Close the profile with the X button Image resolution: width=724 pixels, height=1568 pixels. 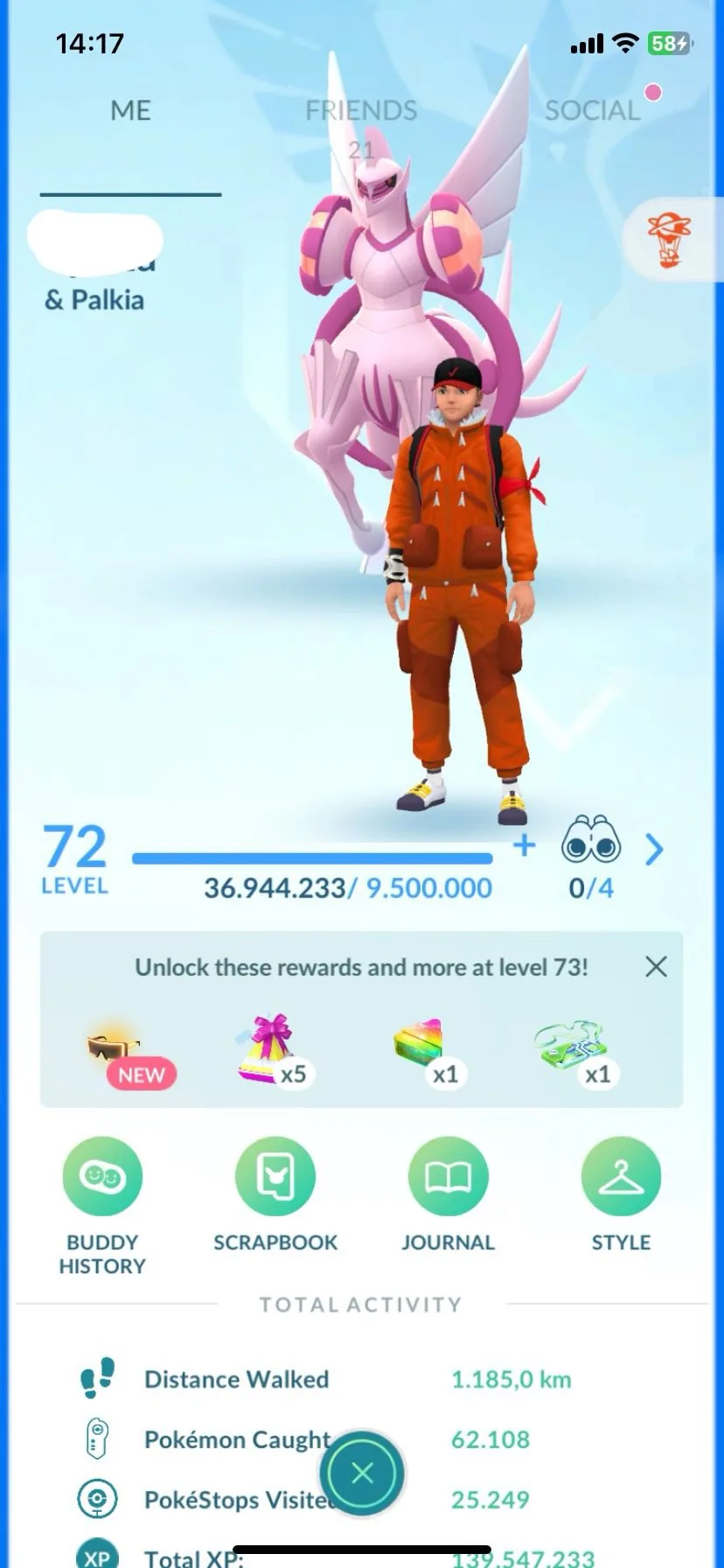click(x=362, y=1473)
